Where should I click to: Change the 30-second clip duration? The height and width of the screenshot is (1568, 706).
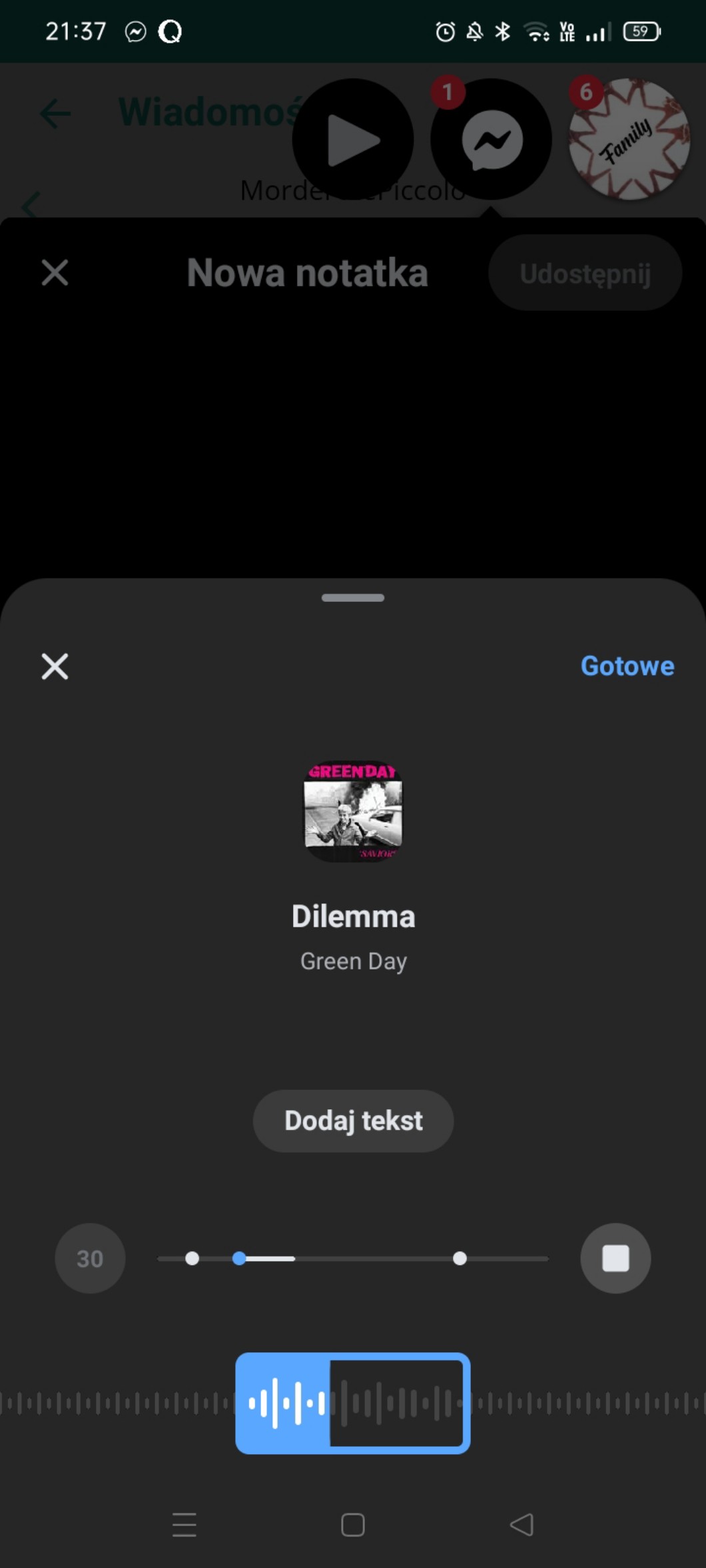[x=90, y=1258]
